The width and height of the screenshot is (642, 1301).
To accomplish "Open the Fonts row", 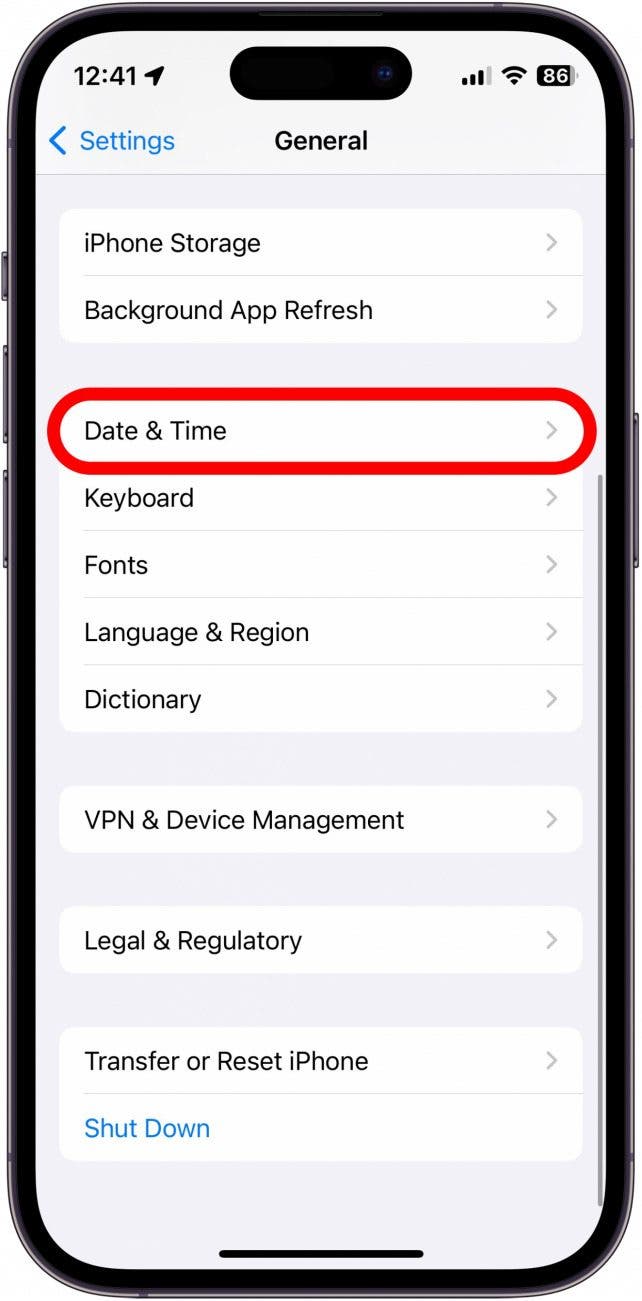I will (x=320, y=565).
